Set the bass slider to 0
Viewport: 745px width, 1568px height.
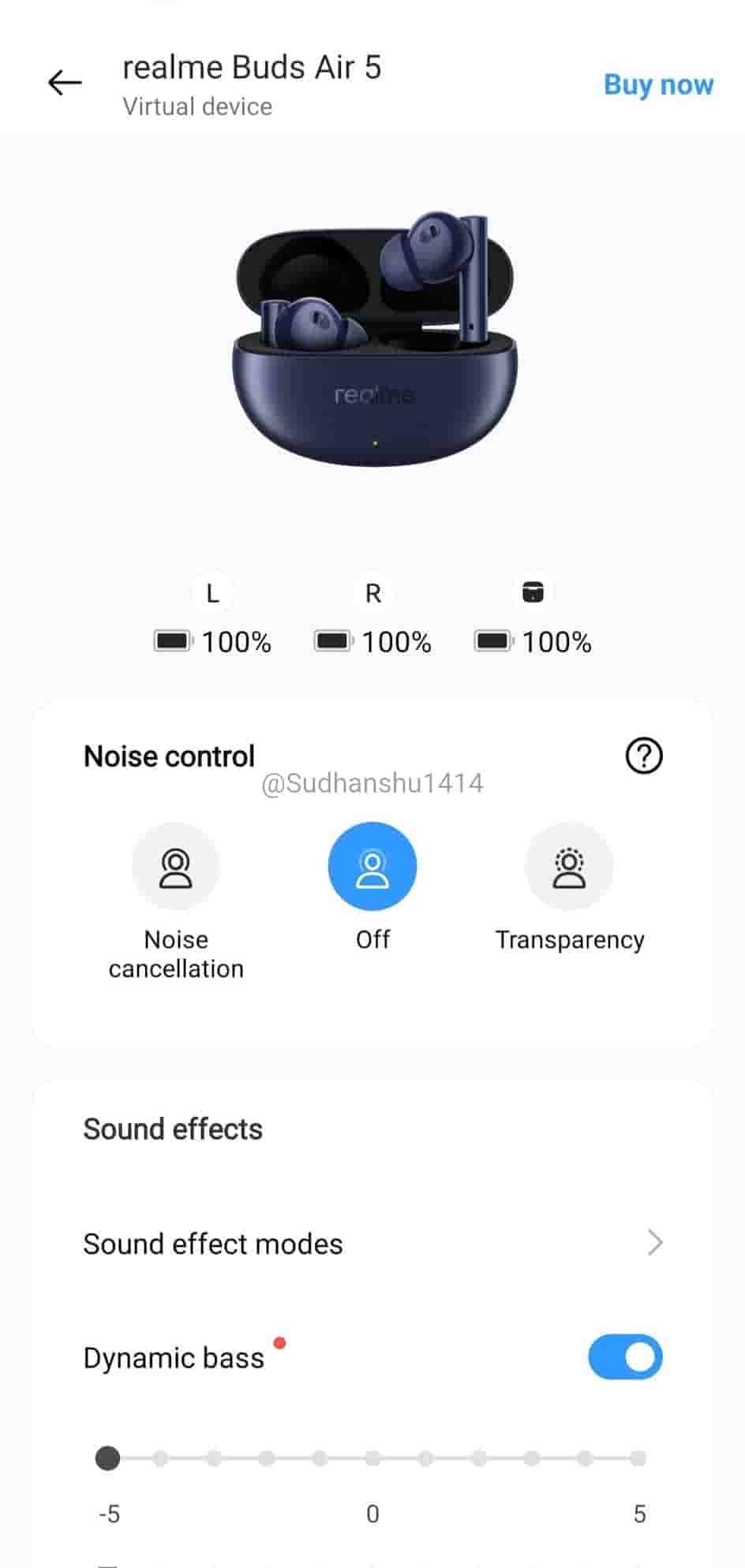[x=372, y=1458]
